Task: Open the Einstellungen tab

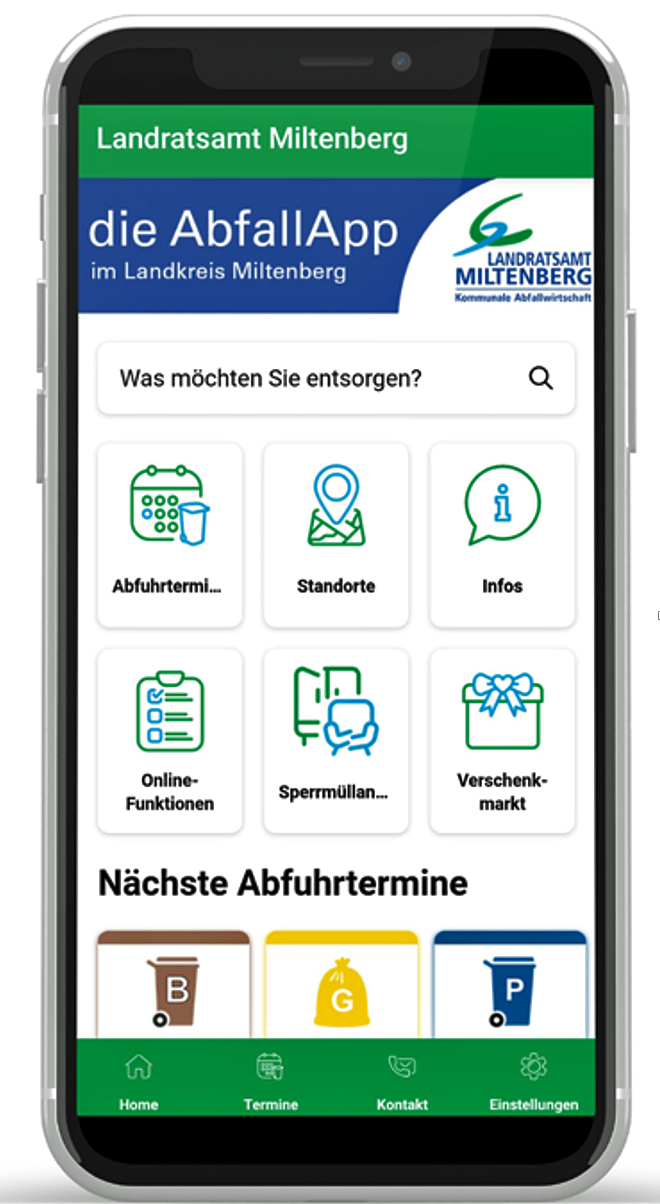Action: (x=533, y=1081)
